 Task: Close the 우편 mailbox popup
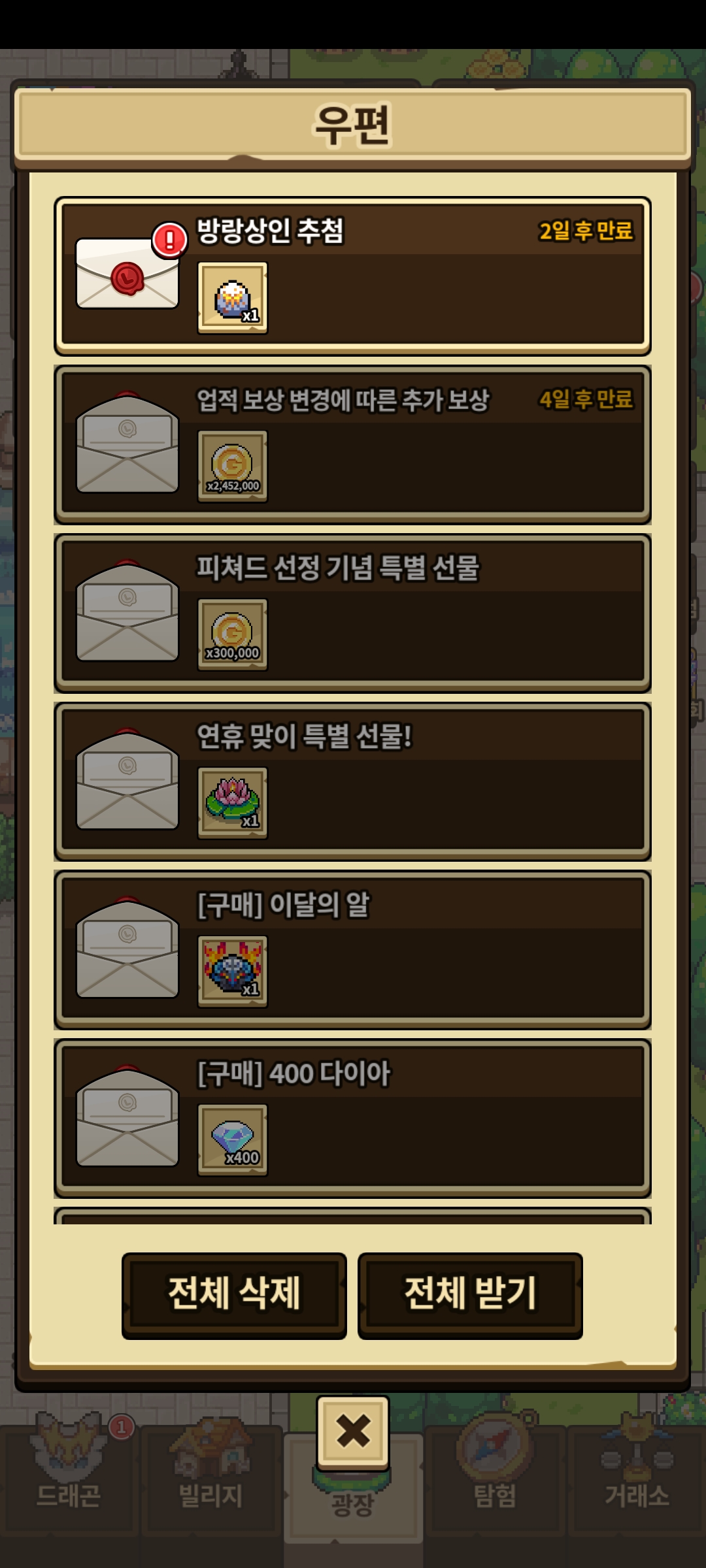coord(353,1431)
